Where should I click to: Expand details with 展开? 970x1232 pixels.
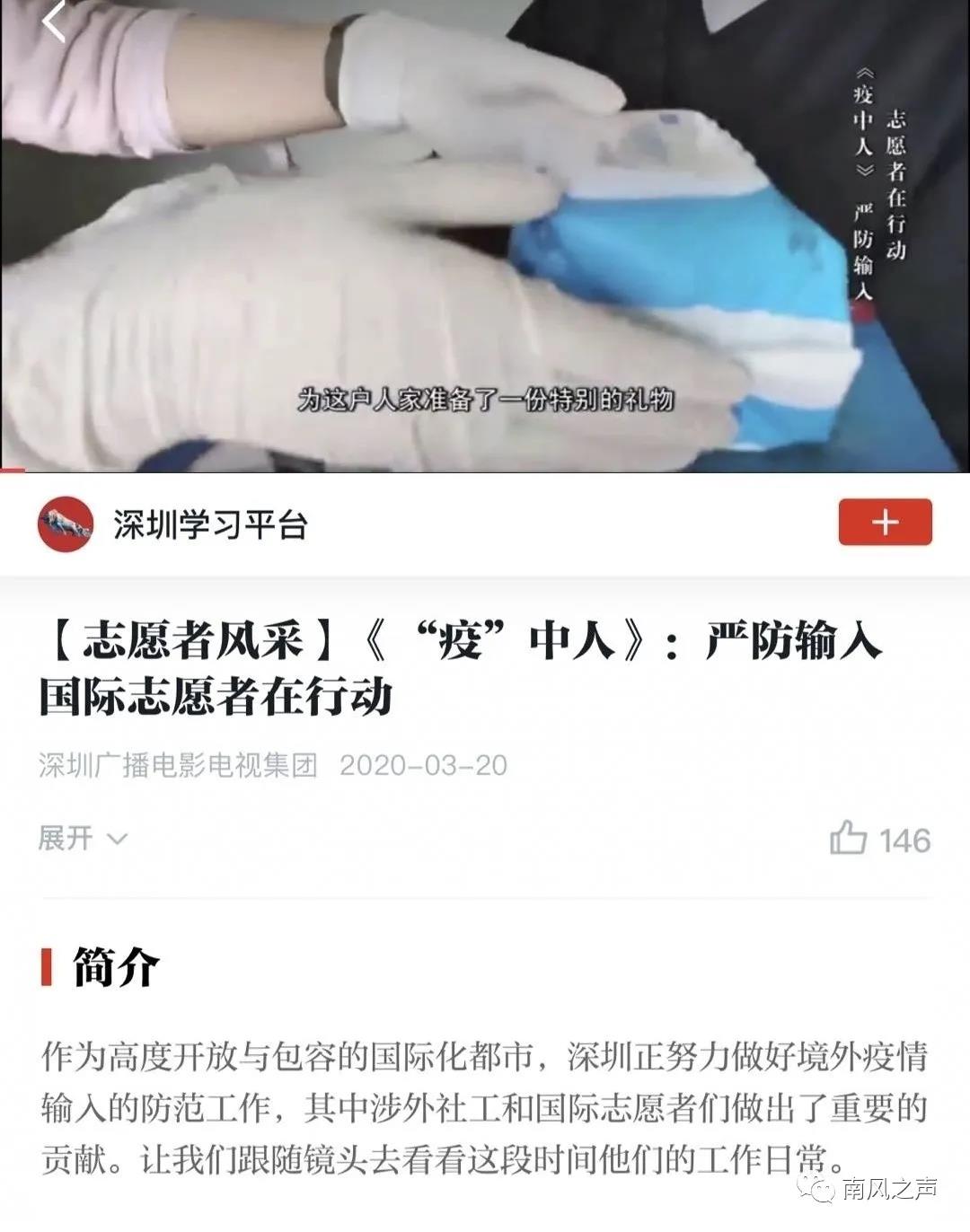[83, 839]
